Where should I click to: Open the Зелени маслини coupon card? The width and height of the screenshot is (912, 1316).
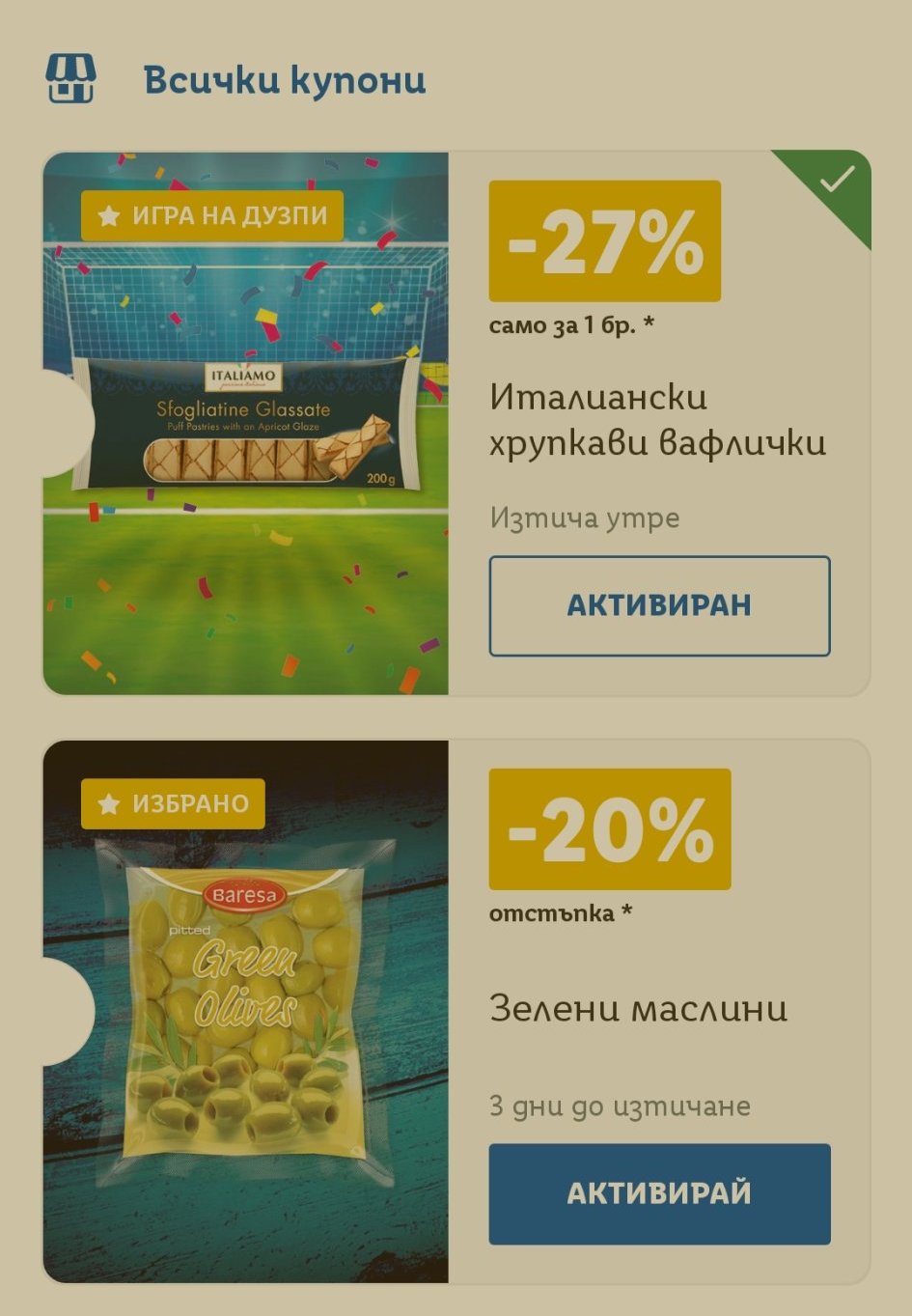tap(456, 1012)
